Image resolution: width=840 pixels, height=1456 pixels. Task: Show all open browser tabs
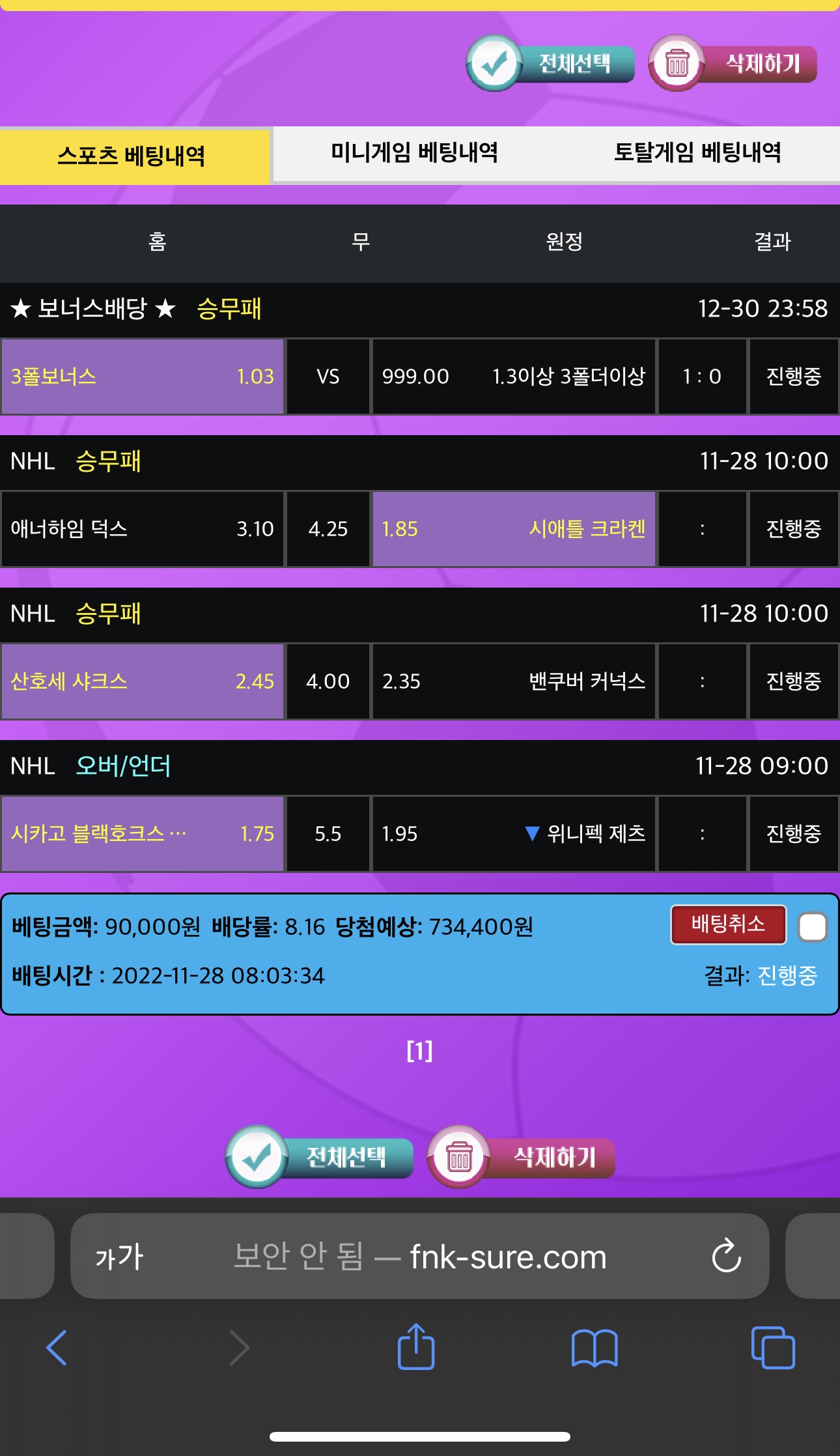point(773,1347)
